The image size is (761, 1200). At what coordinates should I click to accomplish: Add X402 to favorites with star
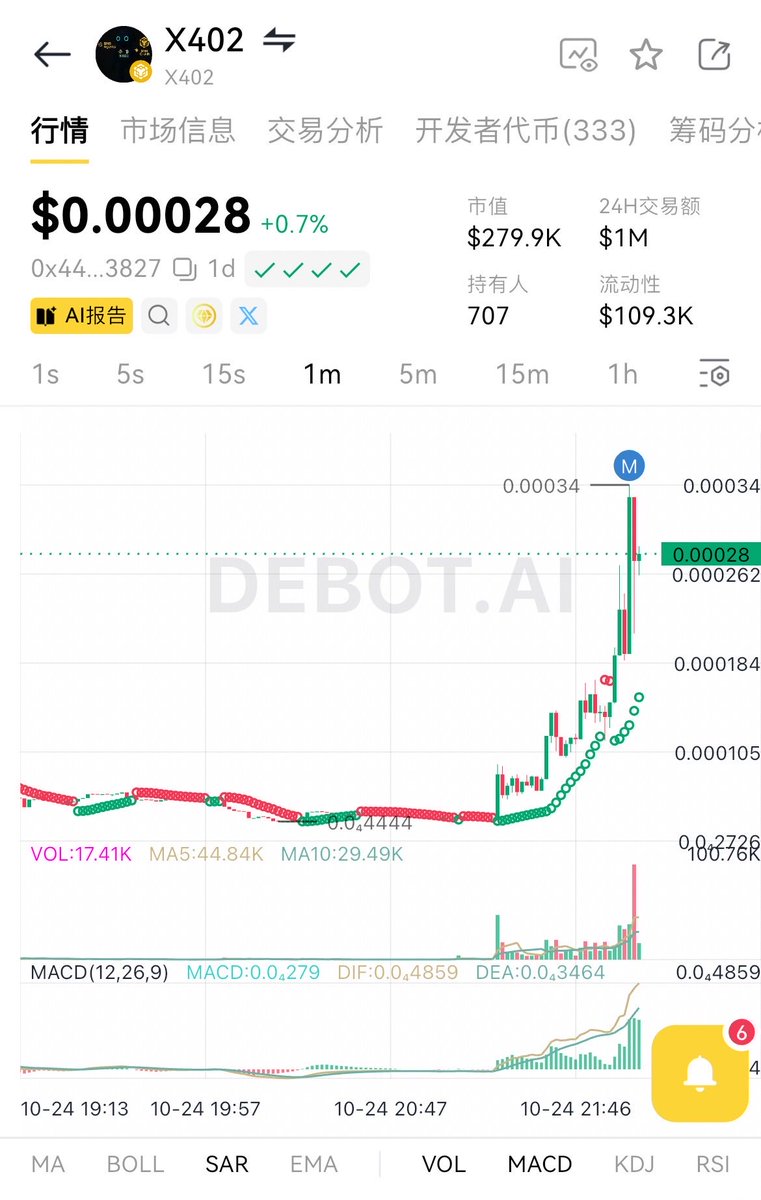(646, 55)
